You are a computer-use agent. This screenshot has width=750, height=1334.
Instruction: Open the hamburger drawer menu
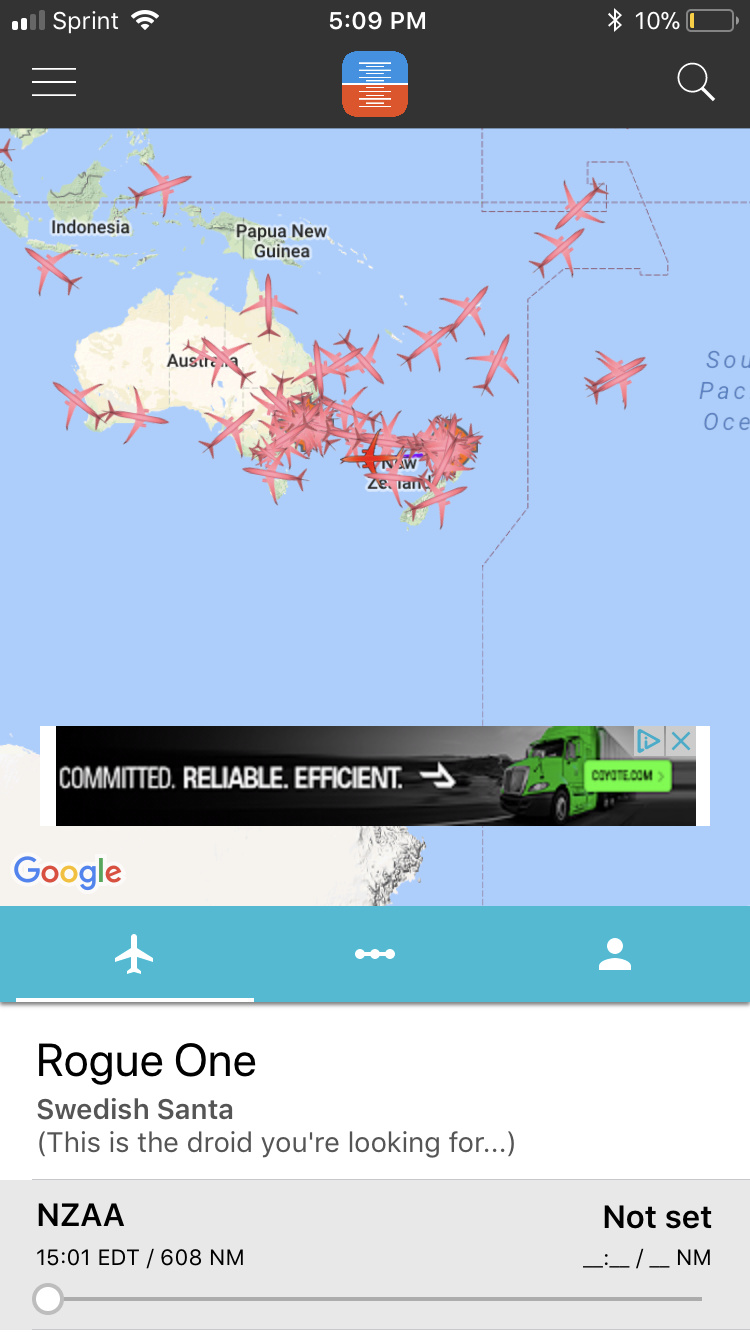click(54, 82)
